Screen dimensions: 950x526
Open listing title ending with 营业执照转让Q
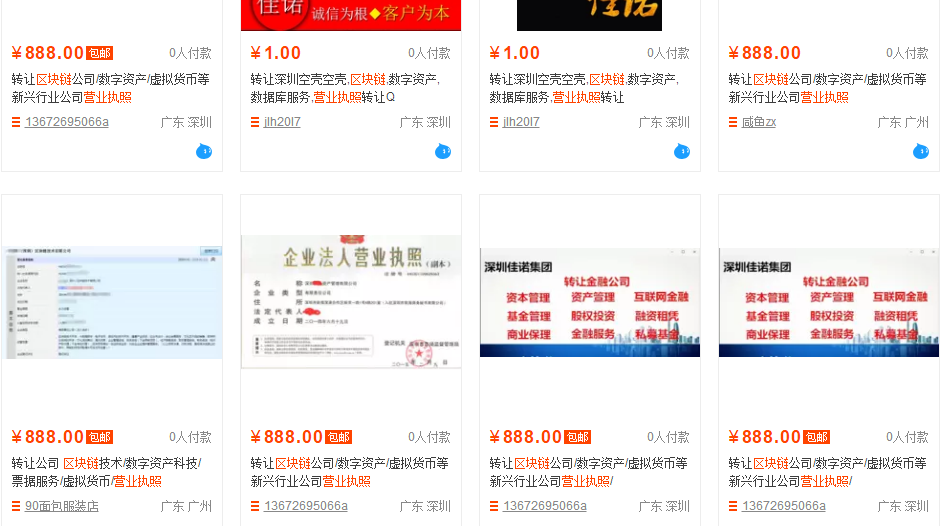344,88
